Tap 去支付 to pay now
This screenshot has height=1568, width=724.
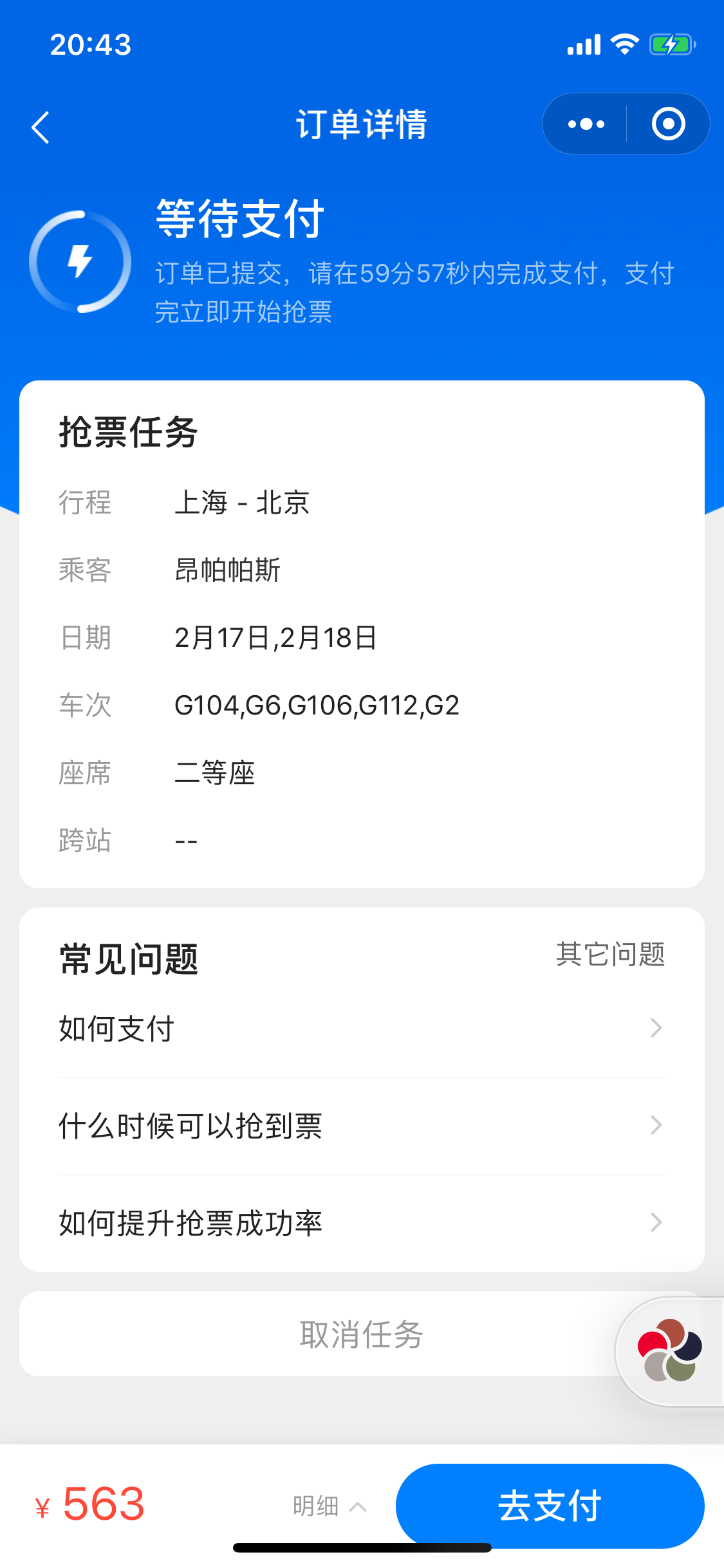pyautogui.click(x=550, y=1506)
